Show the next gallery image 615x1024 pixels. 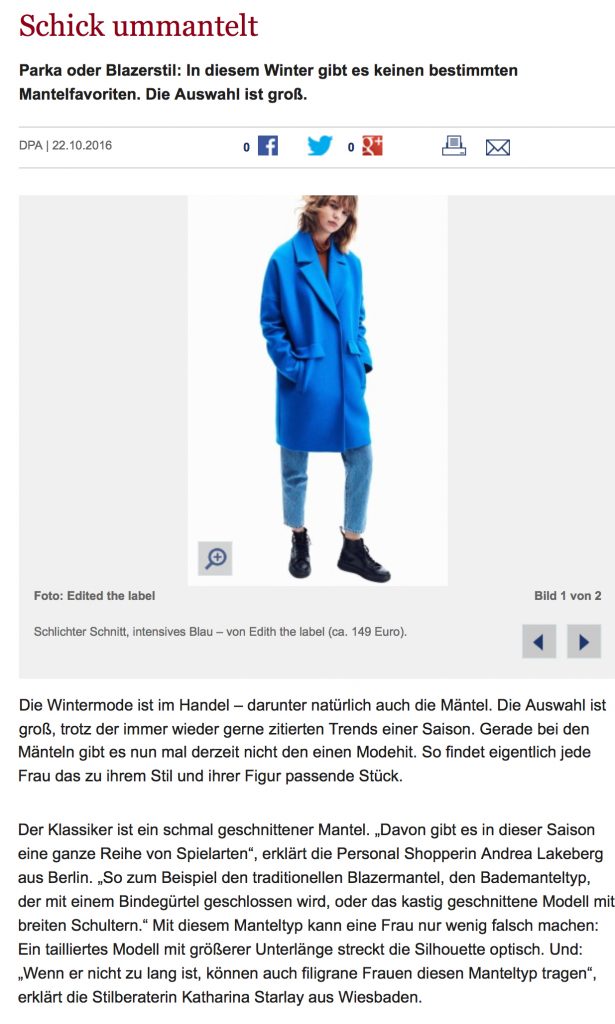pyautogui.click(x=584, y=641)
